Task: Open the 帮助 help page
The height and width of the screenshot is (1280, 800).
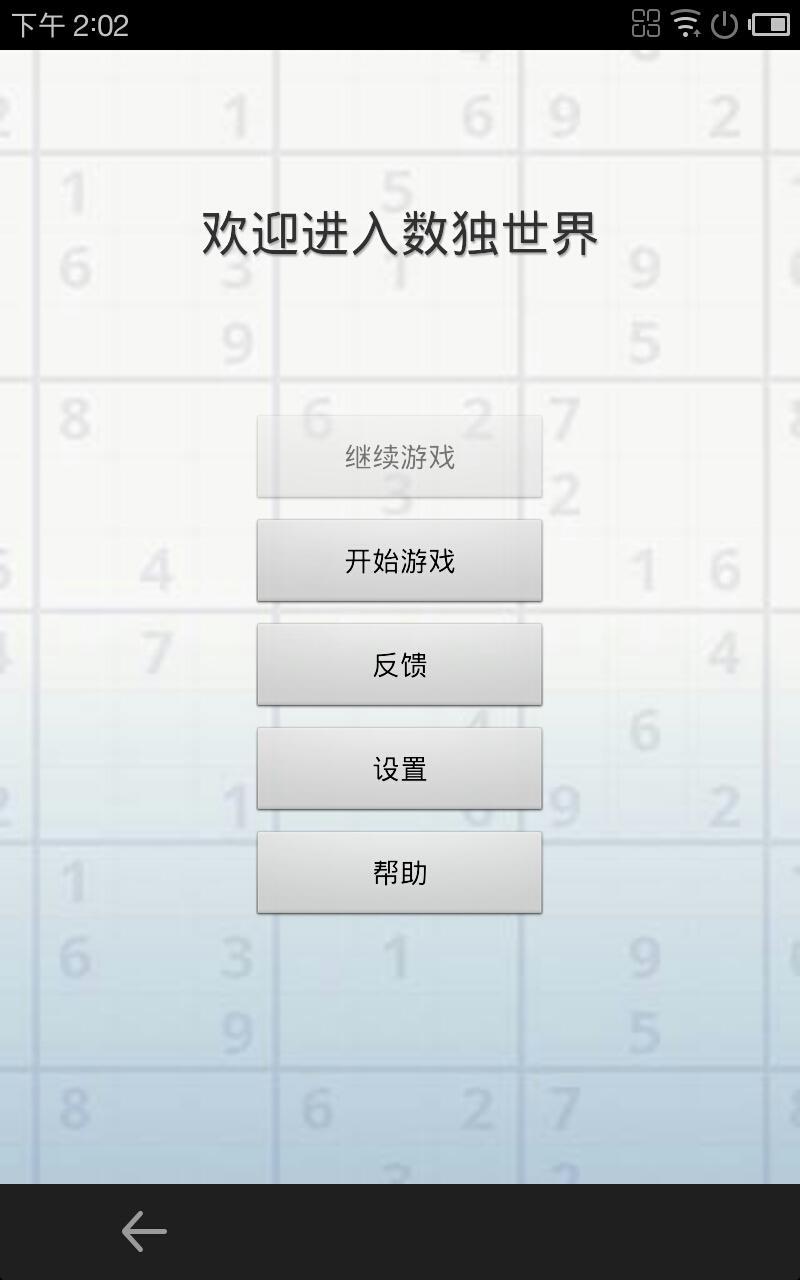Action: point(399,873)
